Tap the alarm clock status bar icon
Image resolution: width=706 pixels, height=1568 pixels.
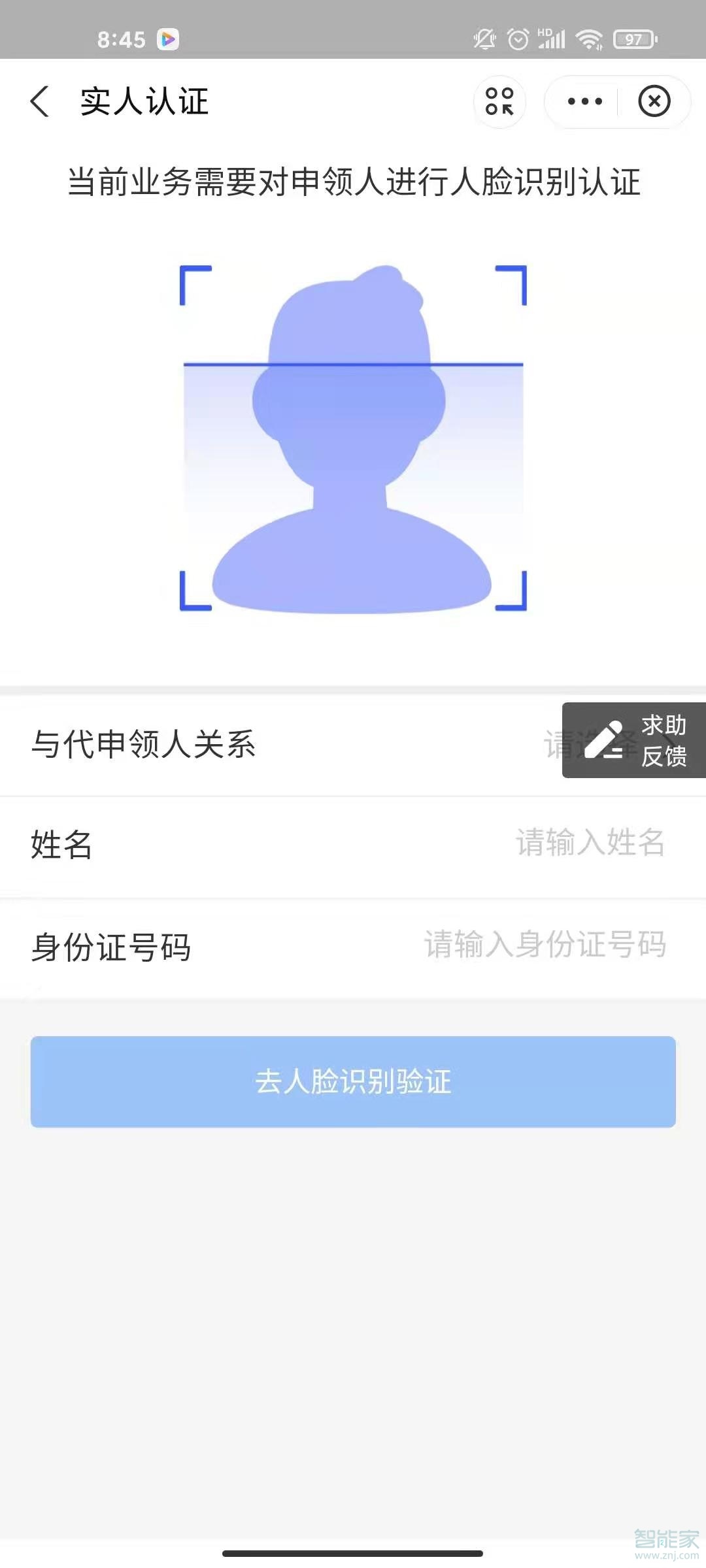tap(518, 41)
